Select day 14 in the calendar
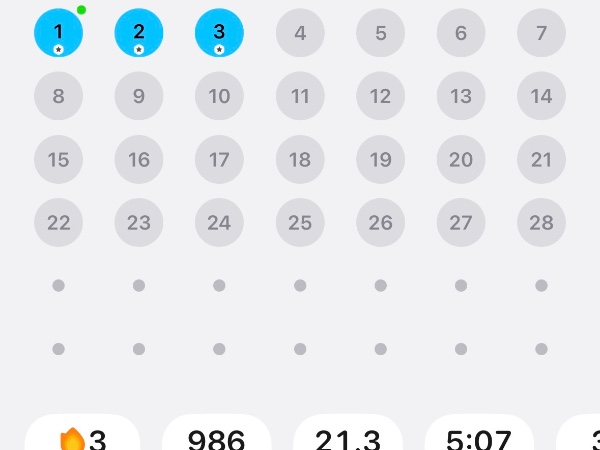The image size is (600, 450). click(541, 97)
